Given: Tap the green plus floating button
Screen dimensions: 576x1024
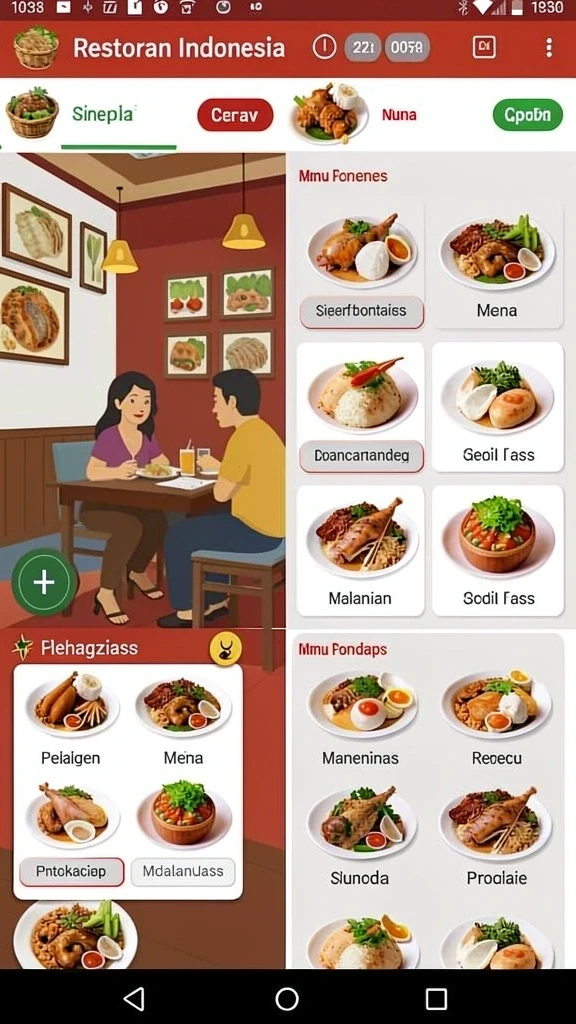Looking at the screenshot, I should pyautogui.click(x=44, y=582).
